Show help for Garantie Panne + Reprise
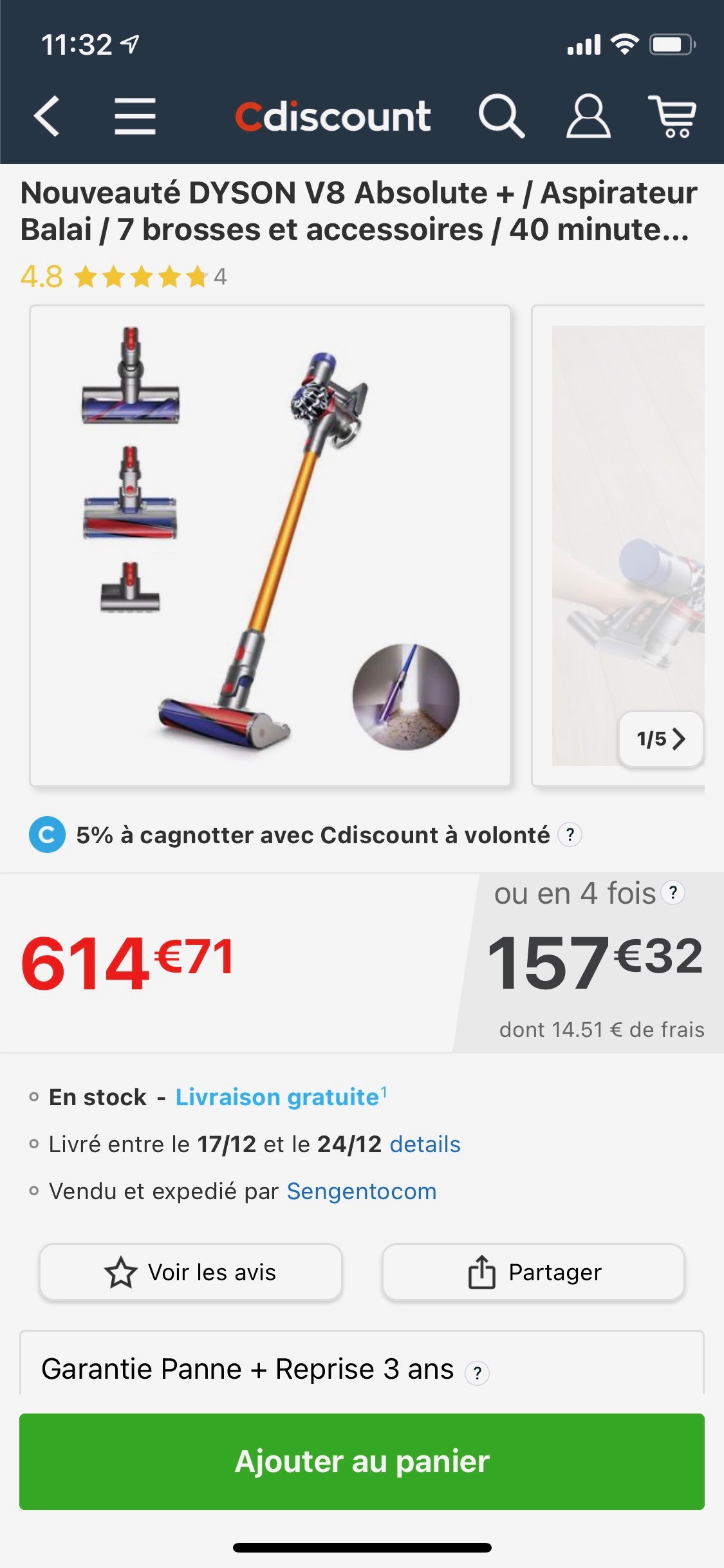The image size is (724, 1568). click(x=477, y=1373)
